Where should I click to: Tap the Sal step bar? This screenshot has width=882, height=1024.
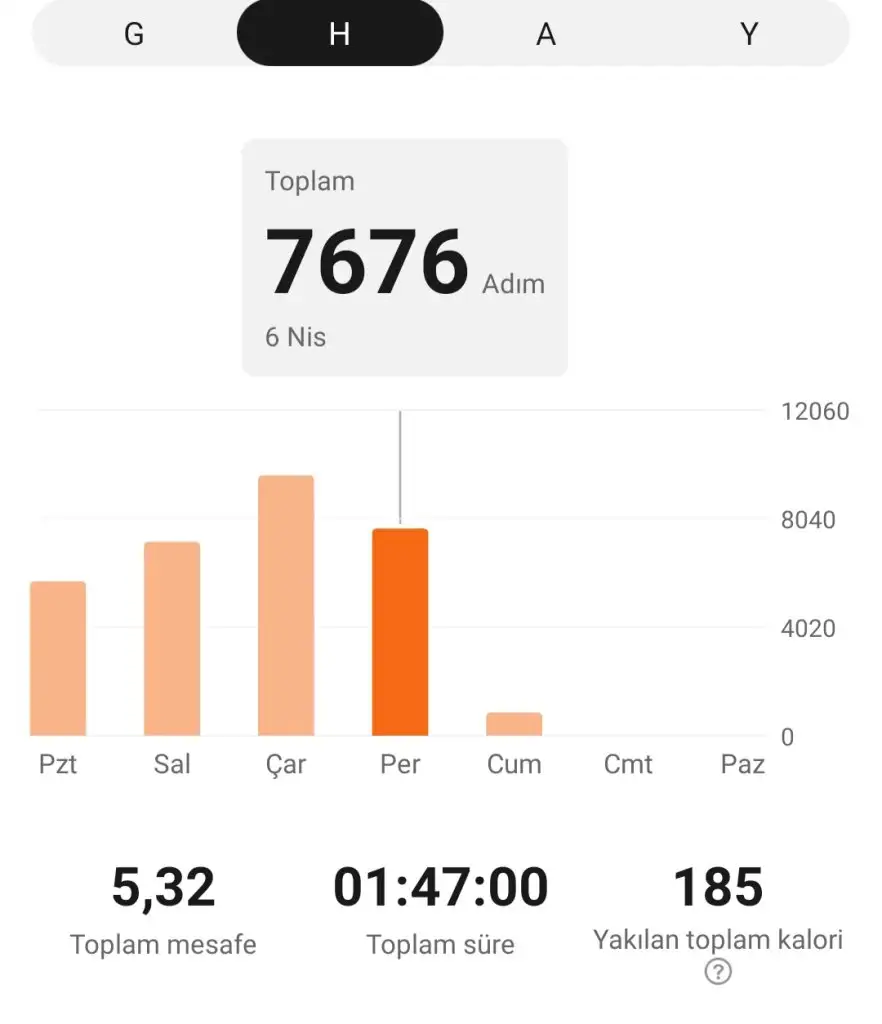click(x=172, y=638)
